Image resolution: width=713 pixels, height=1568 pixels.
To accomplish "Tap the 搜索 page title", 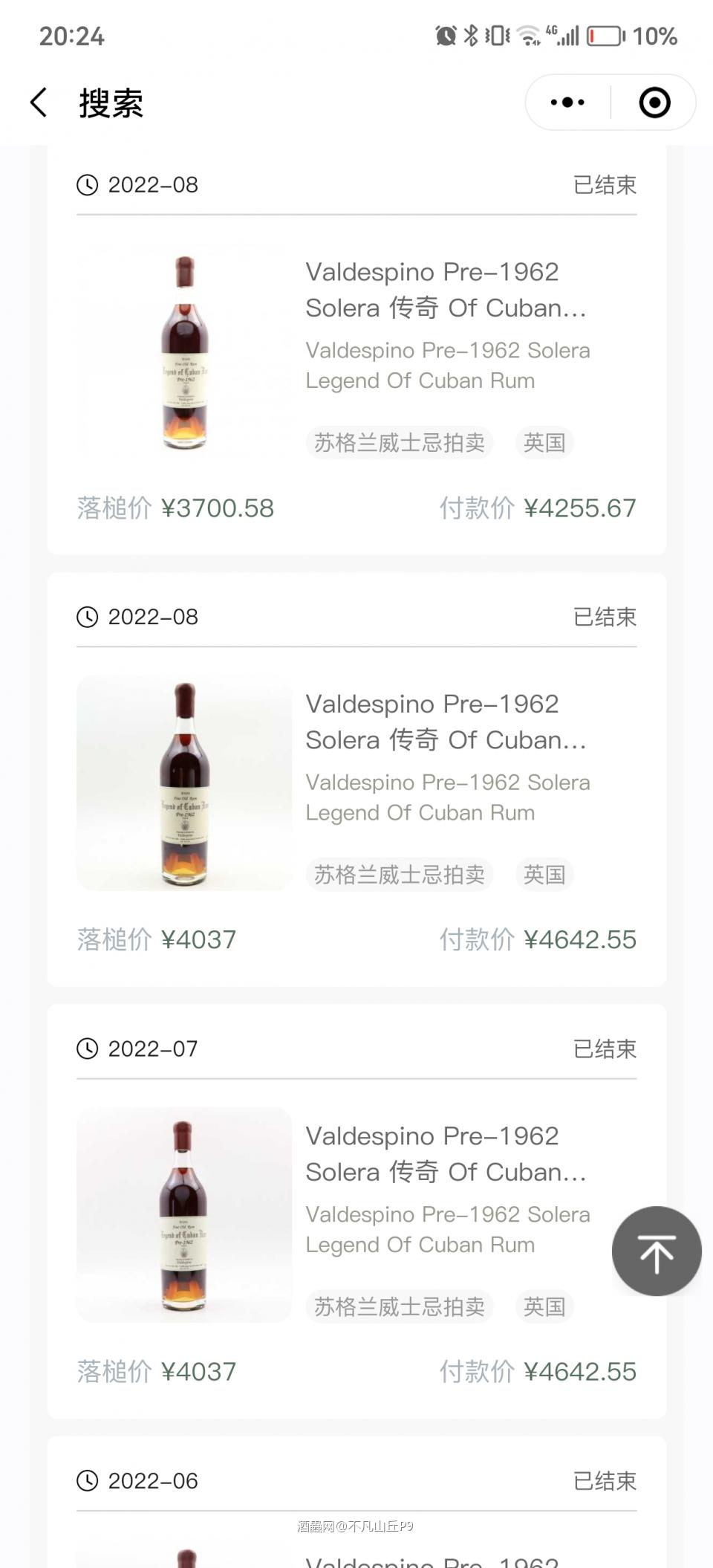I will click(111, 104).
